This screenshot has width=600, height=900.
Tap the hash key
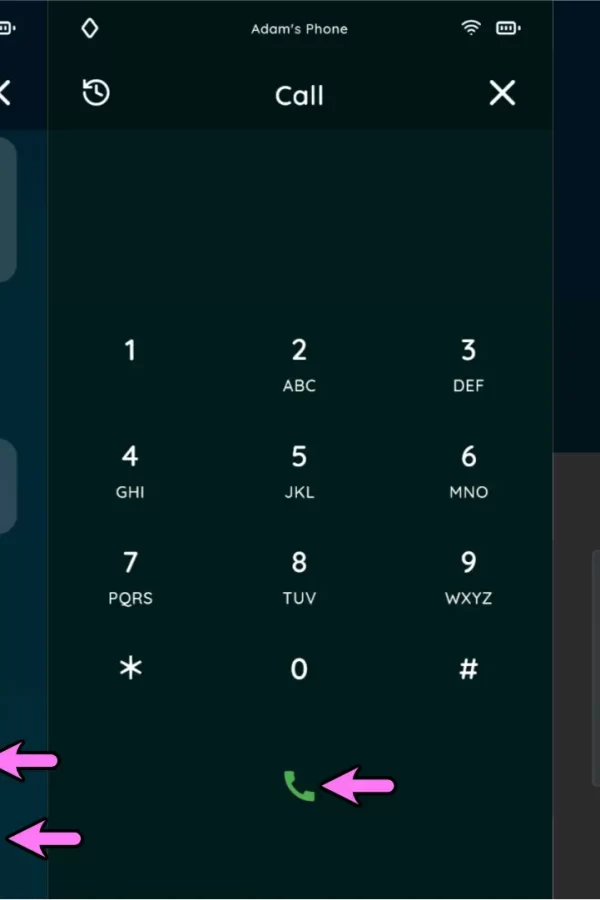tap(468, 669)
